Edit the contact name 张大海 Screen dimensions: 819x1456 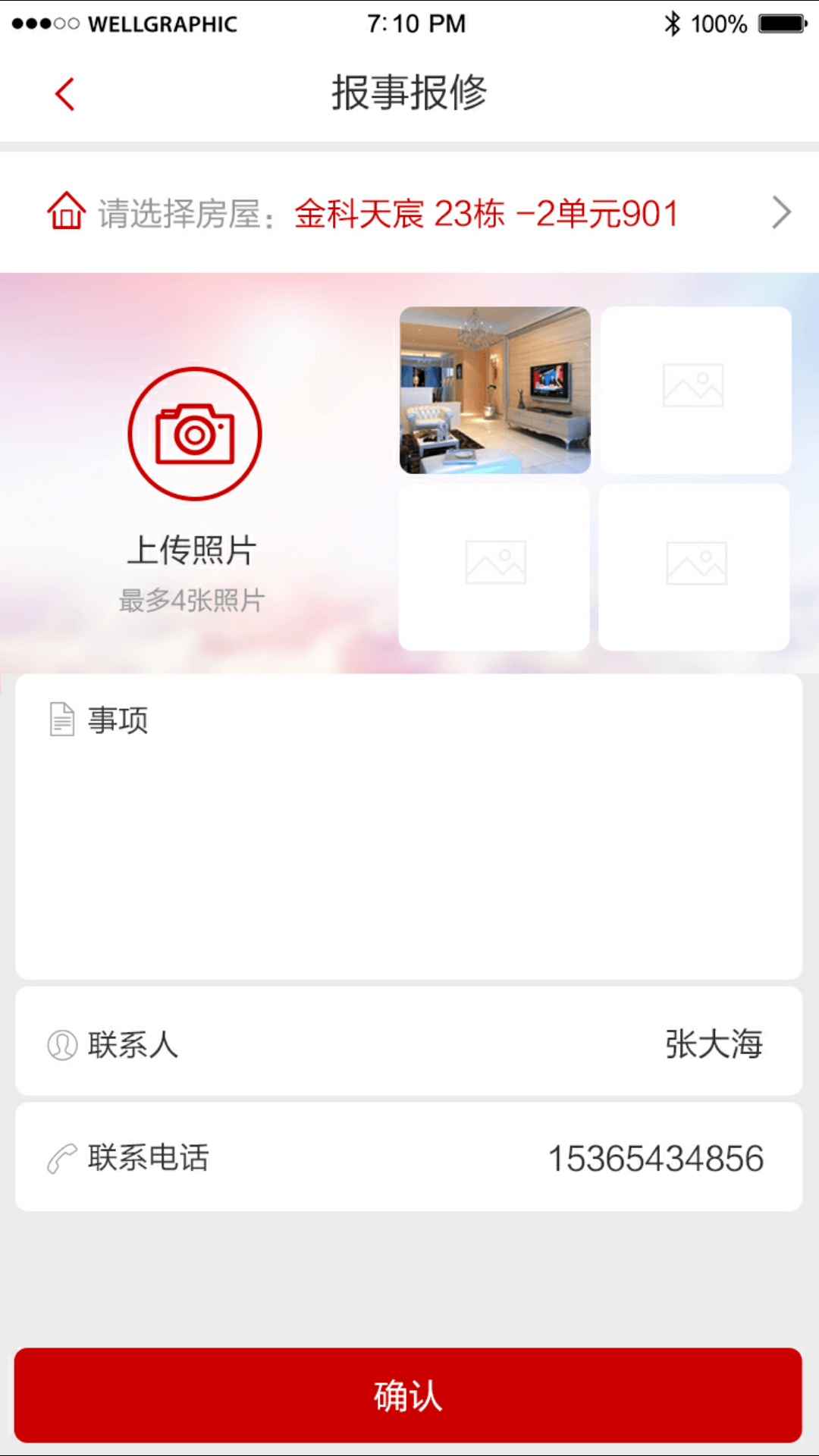tap(713, 1044)
